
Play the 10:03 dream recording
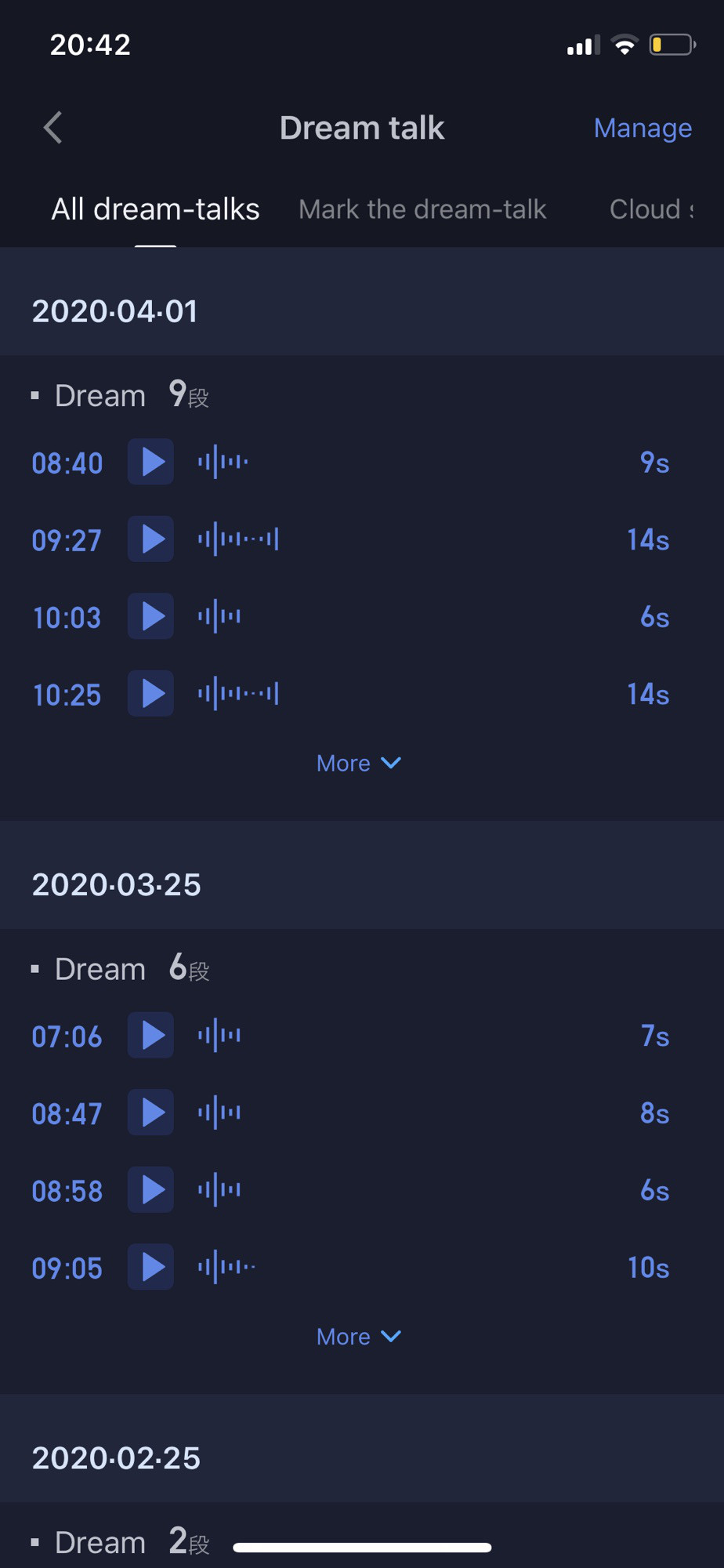click(x=150, y=616)
